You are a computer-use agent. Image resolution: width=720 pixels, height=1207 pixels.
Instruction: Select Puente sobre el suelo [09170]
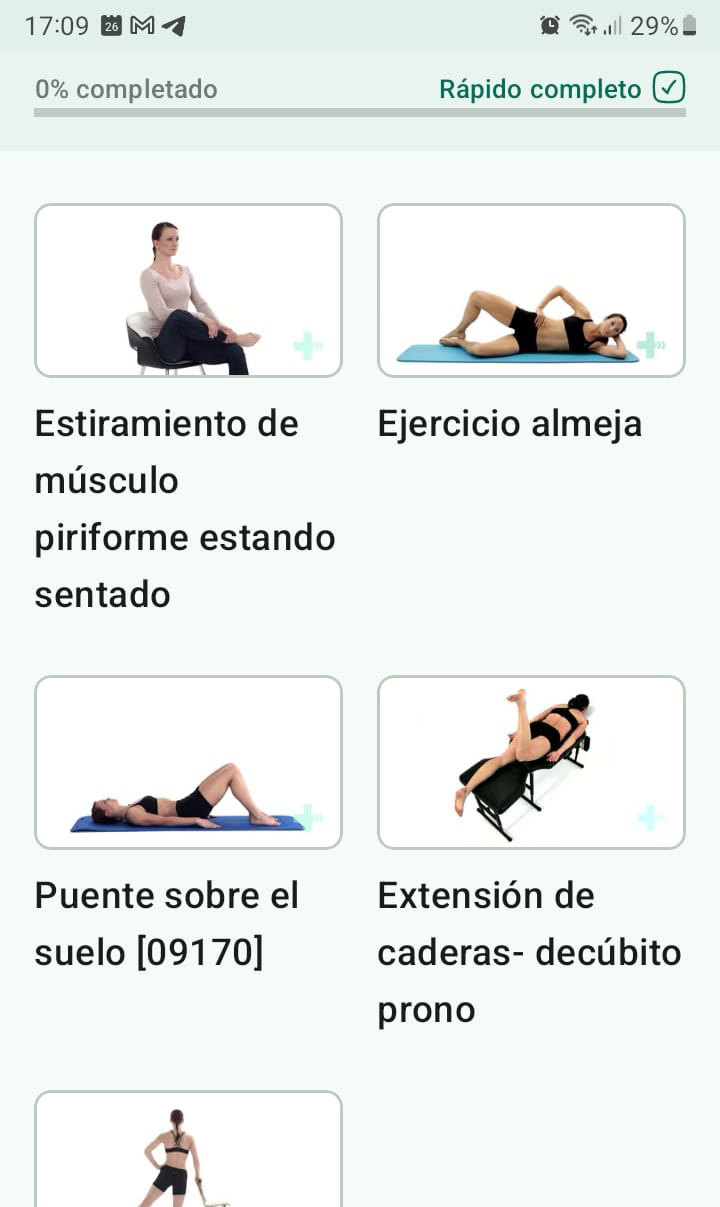coord(188,762)
